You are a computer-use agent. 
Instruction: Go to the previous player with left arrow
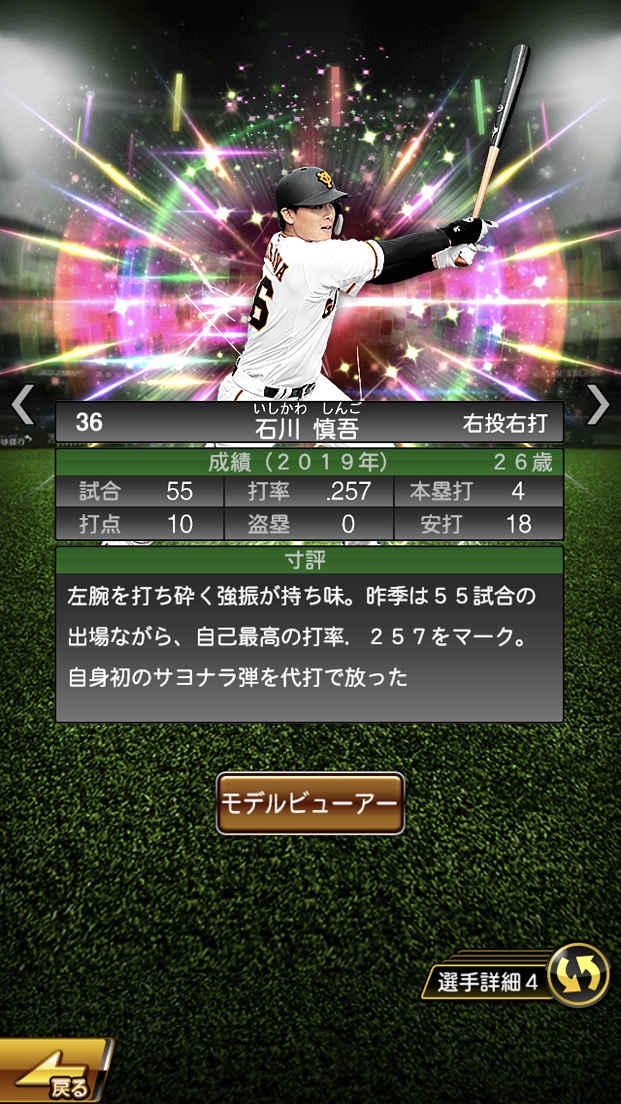tap(22, 405)
